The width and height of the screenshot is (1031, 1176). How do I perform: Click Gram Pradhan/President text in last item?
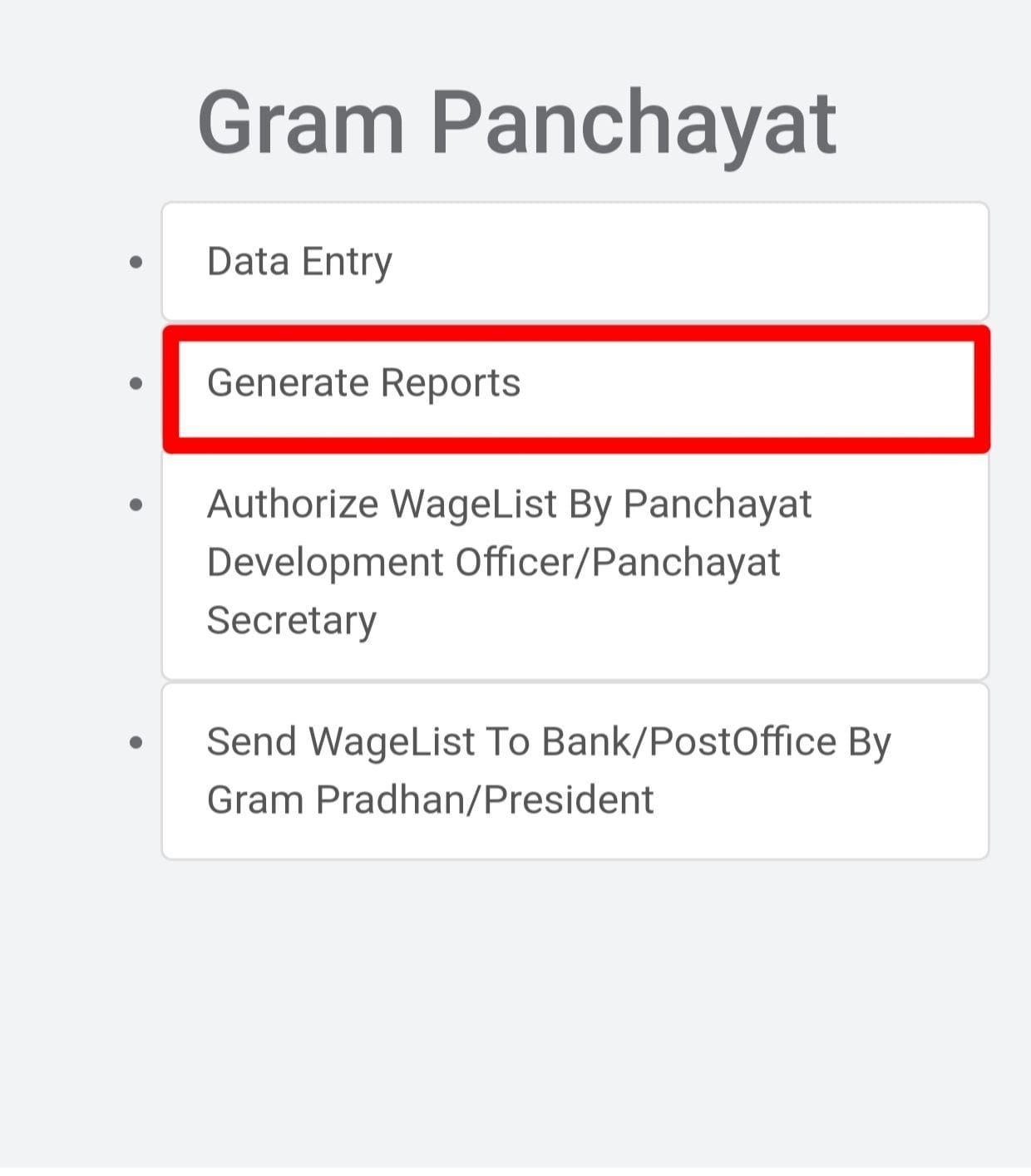[431, 799]
